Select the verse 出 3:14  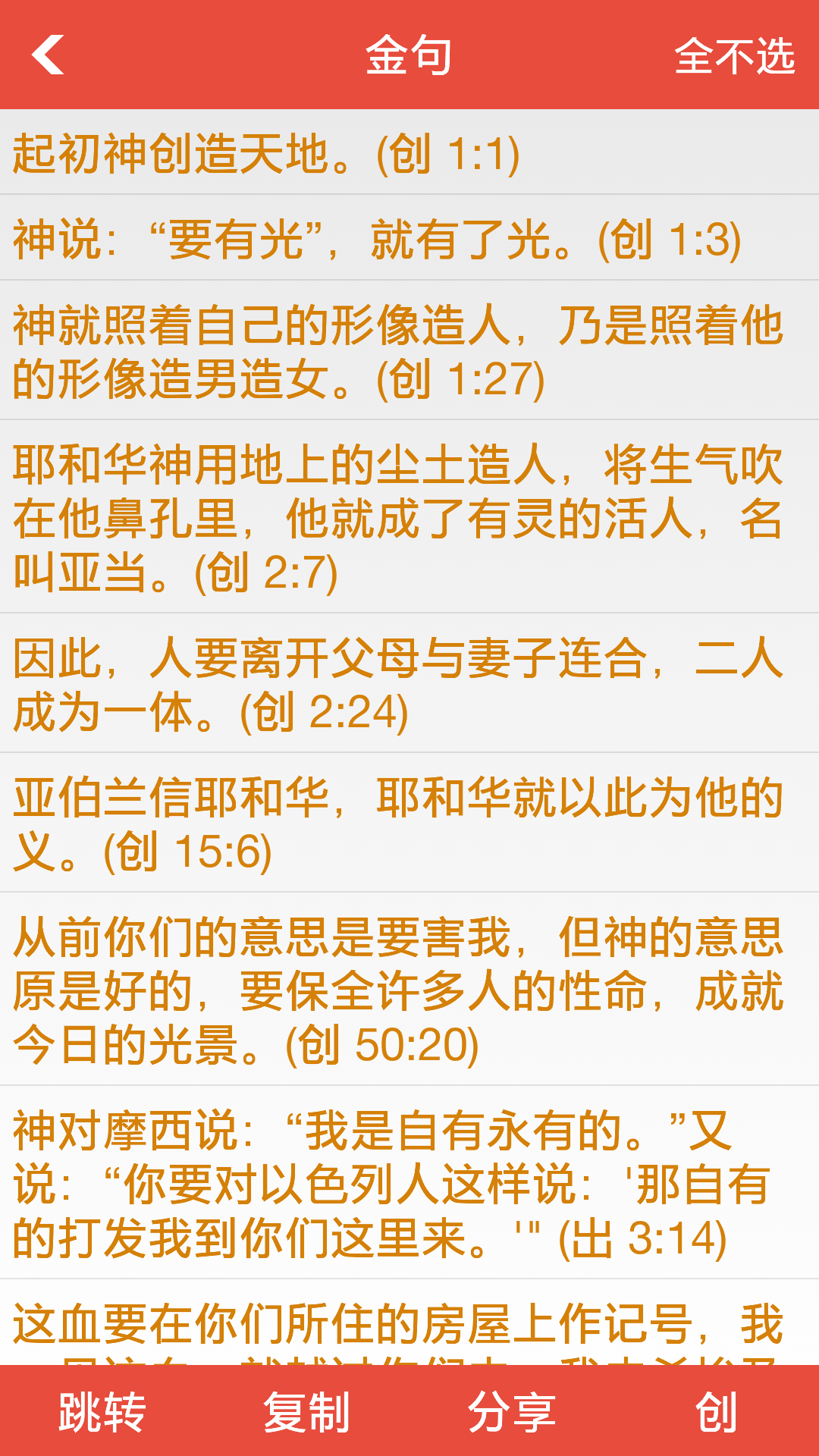(x=409, y=1183)
